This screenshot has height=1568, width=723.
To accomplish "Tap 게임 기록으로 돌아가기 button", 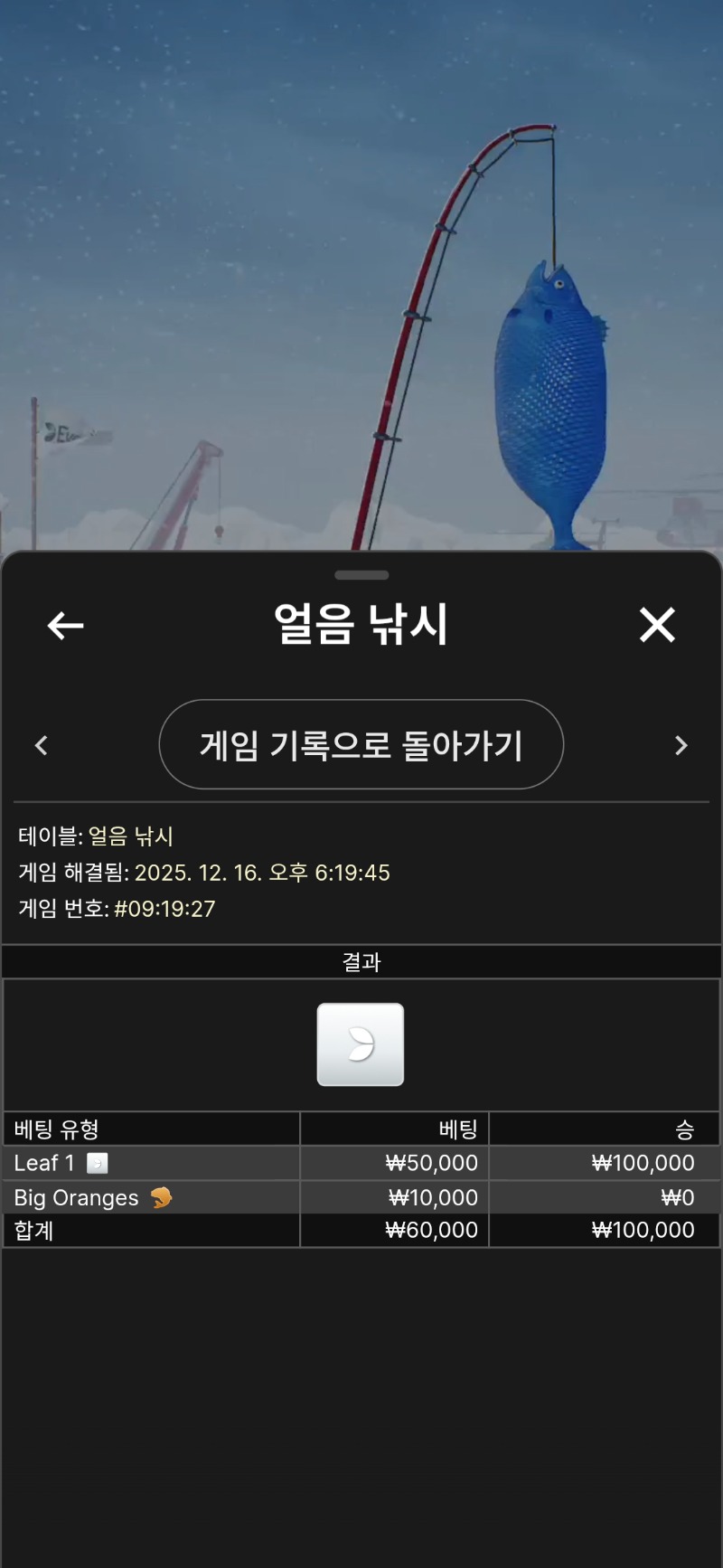I will tap(361, 744).
